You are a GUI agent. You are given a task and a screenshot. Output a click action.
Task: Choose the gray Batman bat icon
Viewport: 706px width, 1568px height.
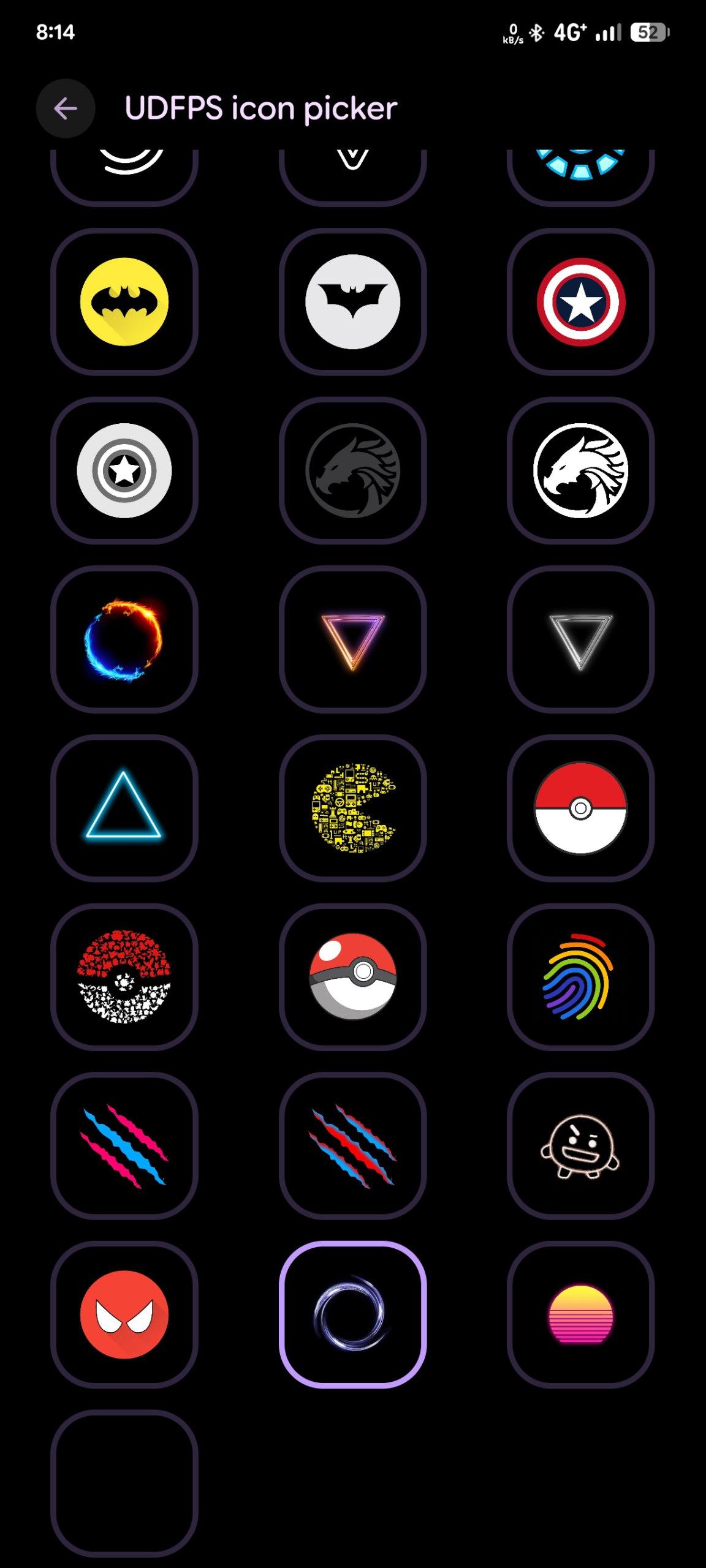(x=352, y=302)
